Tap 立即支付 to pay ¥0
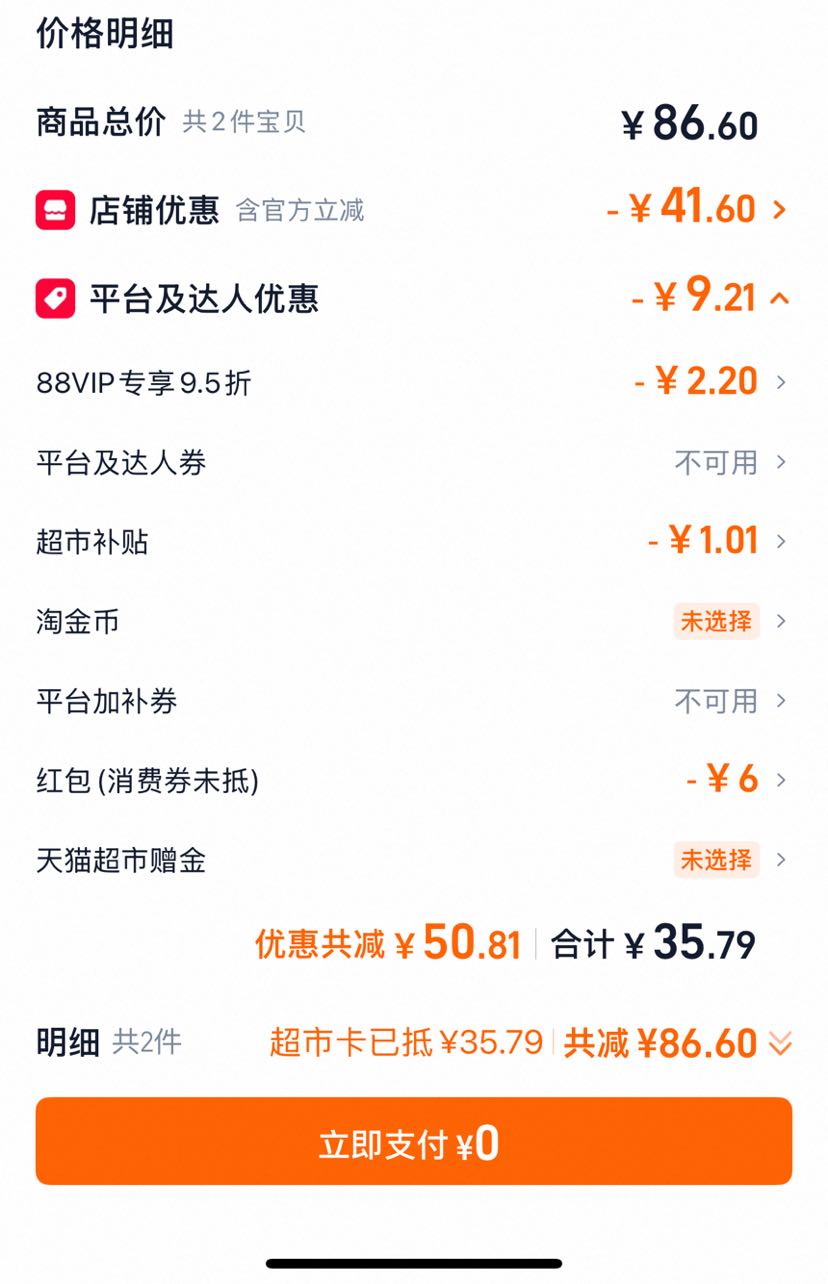 tap(414, 1142)
